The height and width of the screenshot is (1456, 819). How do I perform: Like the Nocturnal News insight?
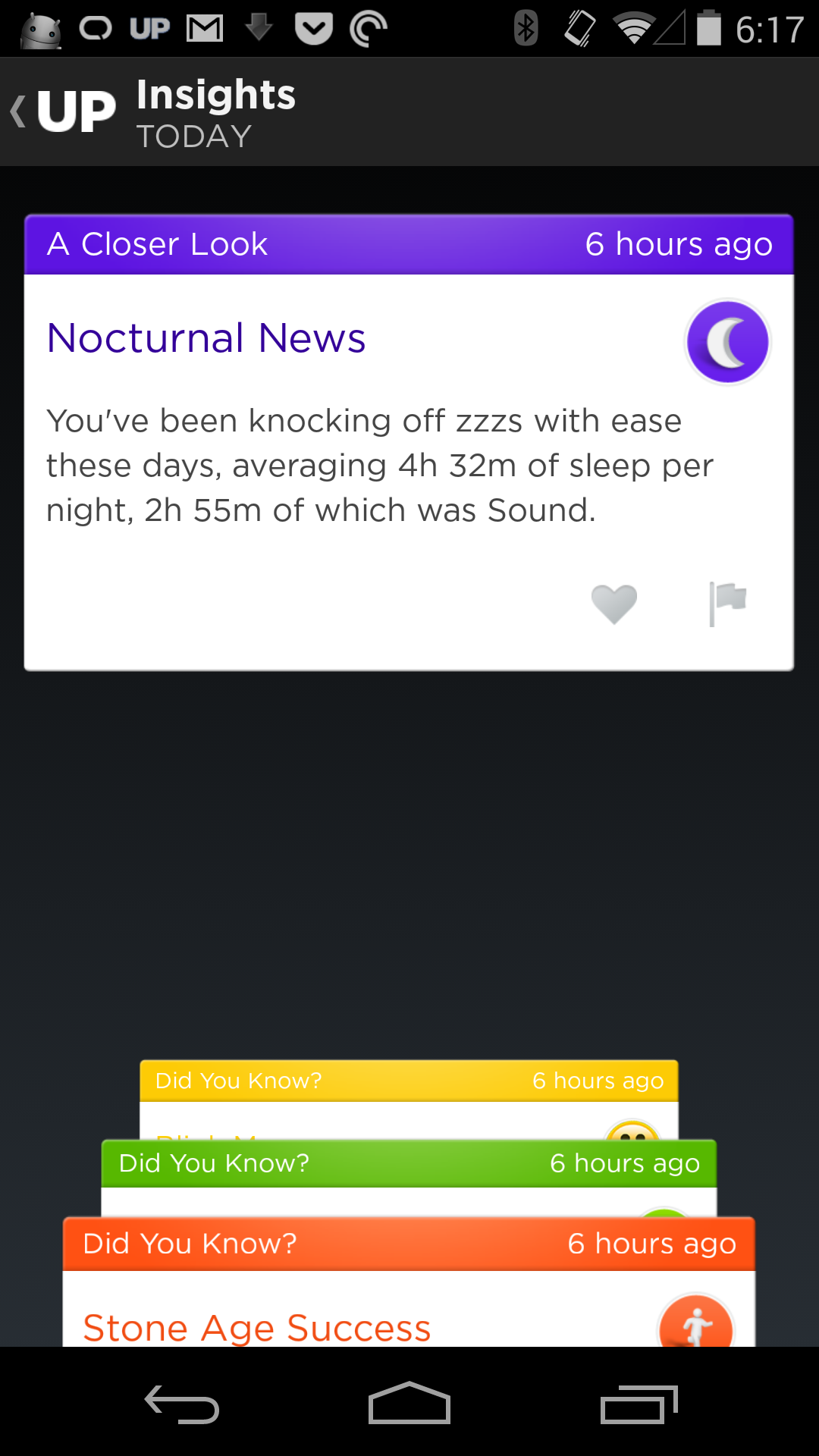(613, 604)
